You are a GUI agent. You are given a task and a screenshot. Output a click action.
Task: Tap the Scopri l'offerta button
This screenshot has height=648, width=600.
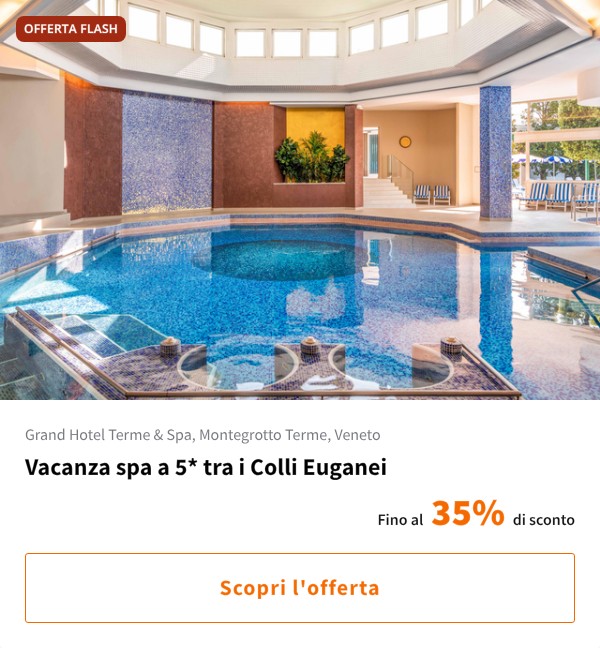tap(300, 587)
